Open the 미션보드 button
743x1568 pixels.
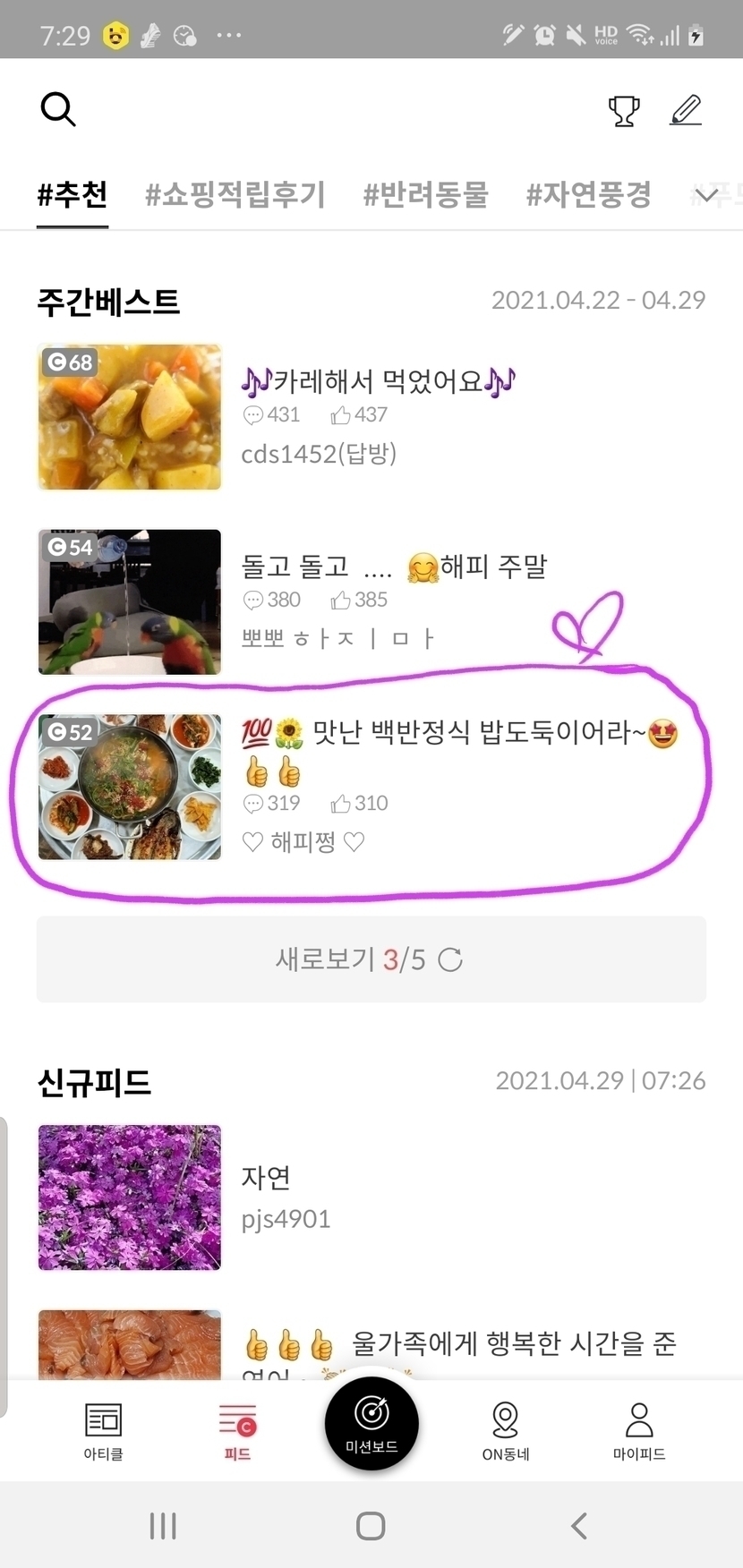(371, 1423)
